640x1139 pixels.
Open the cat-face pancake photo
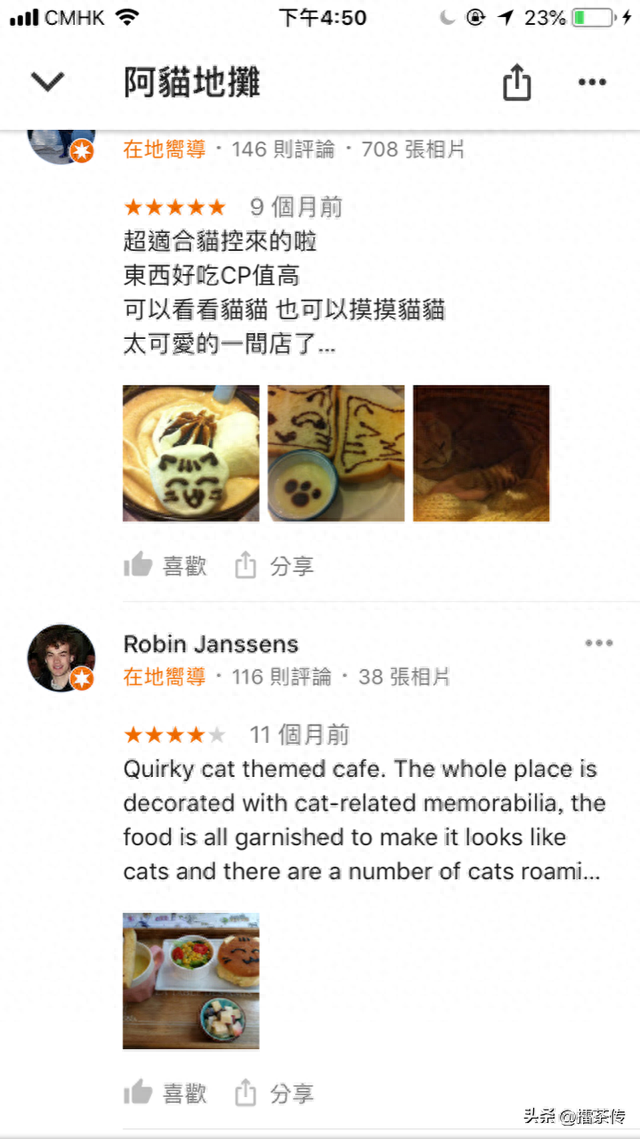pyautogui.click(x=191, y=453)
